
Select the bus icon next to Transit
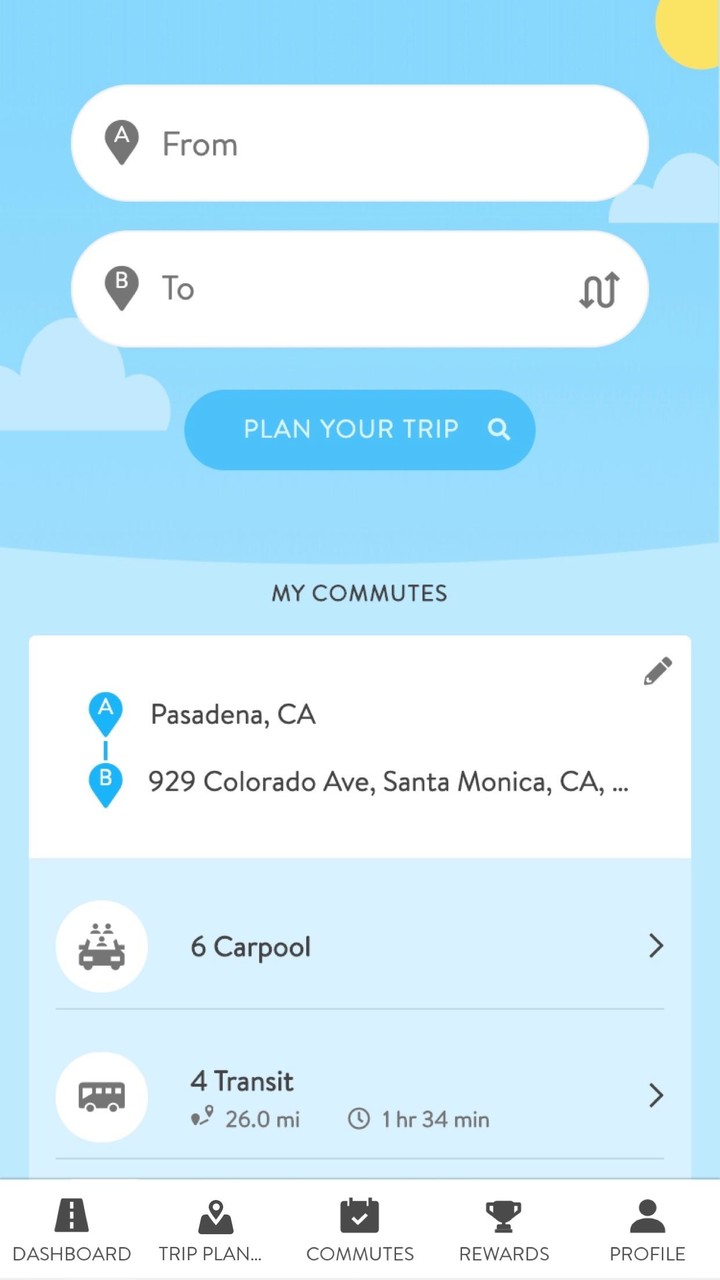(101, 1096)
